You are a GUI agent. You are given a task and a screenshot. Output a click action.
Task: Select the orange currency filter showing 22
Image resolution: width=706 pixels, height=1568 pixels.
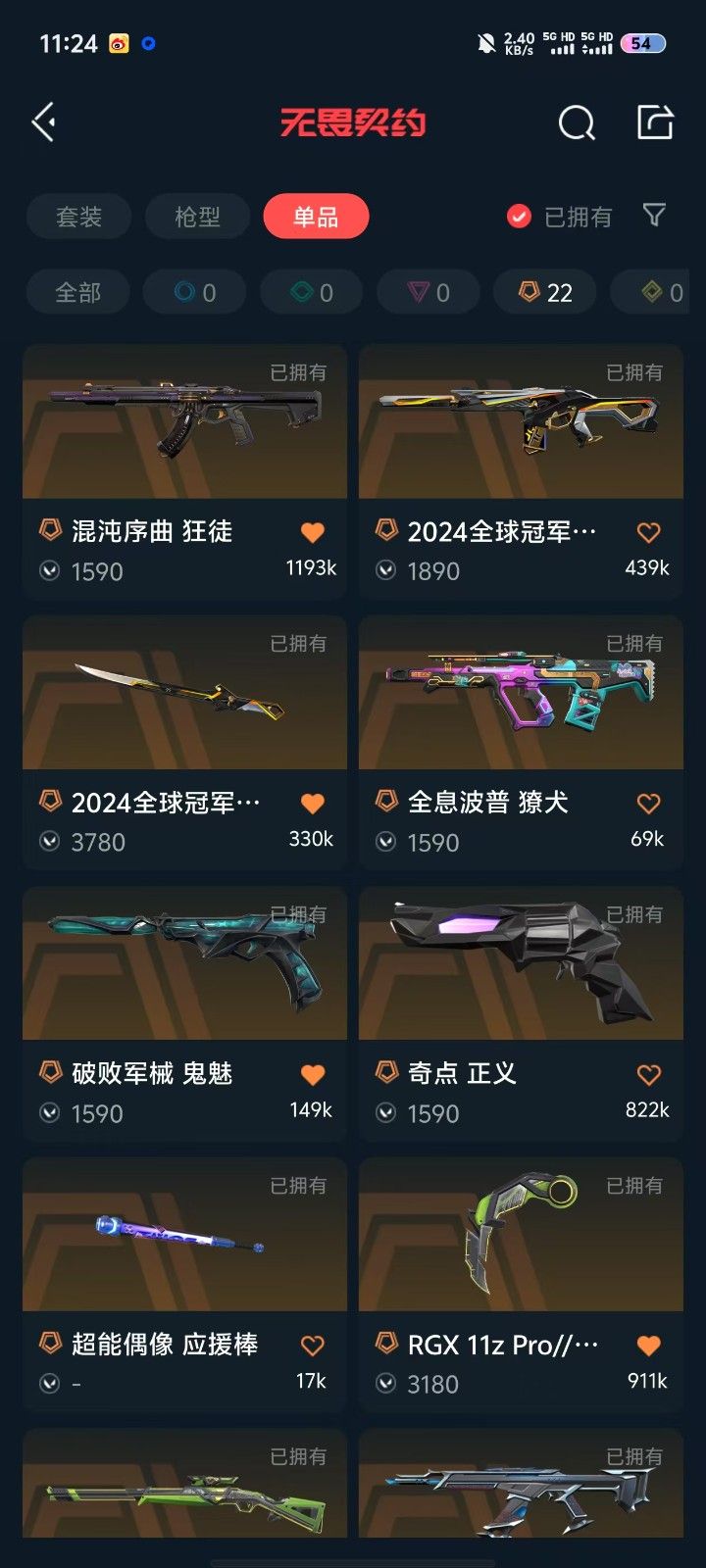pyautogui.click(x=545, y=291)
